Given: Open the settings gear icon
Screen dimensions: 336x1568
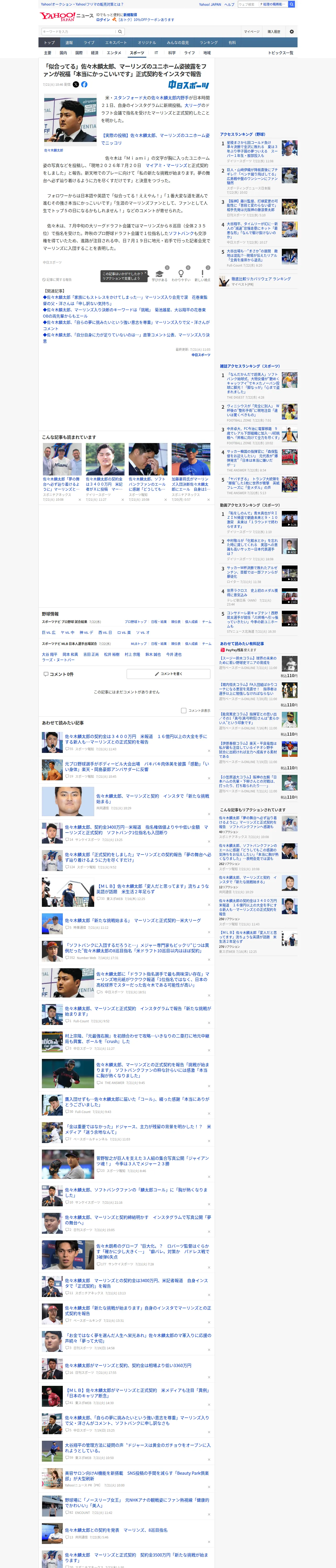Looking at the screenshot, I should coord(292,32).
